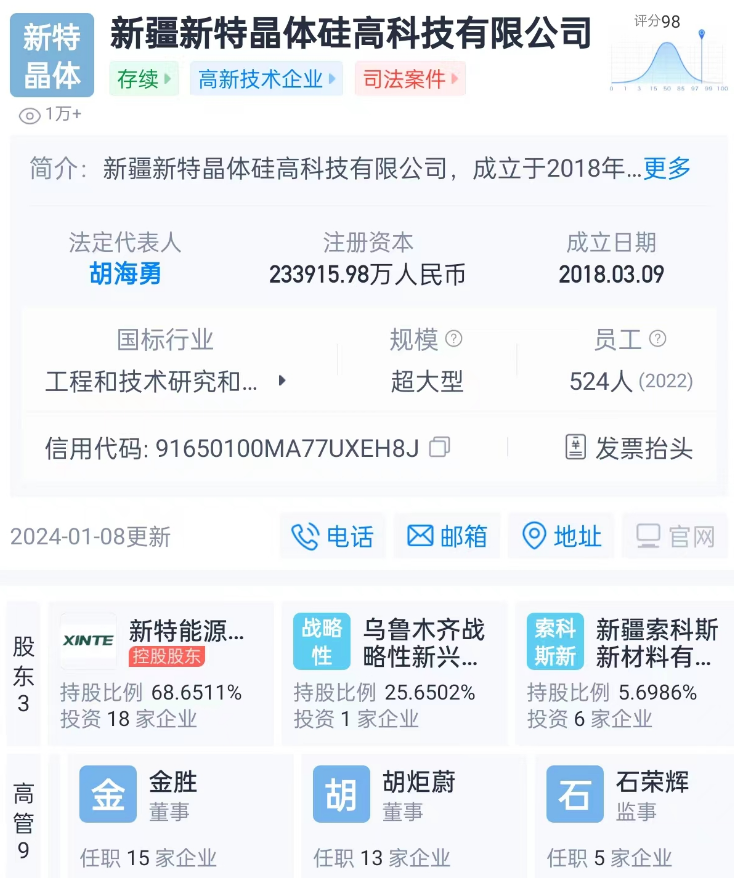This screenshot has width=734, height=878.
Task: Open shareholder card 新特能源
Action: [x=160, y=673]
